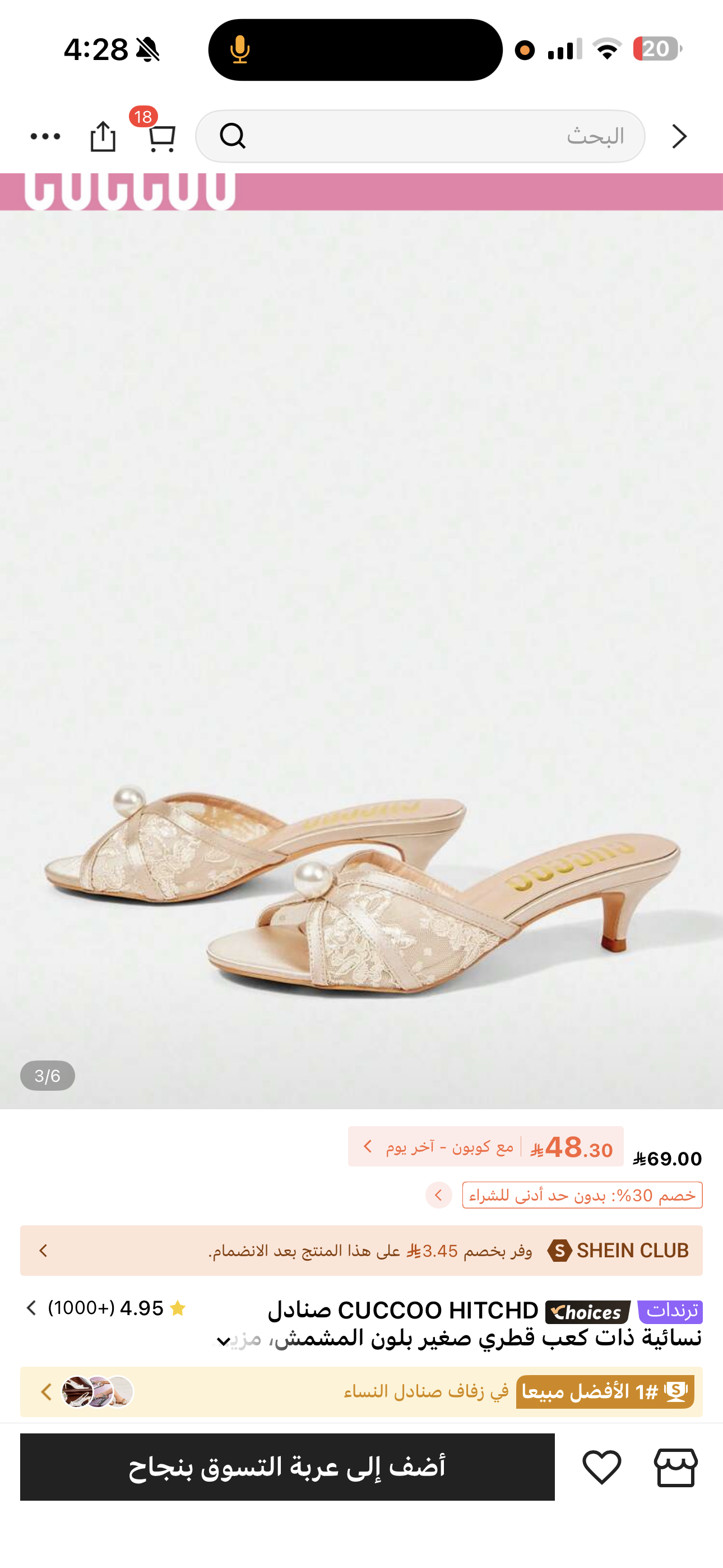This screenshot has height=1568, width=723.
Task: Open the shopping cart with 18 items
Action: pos(161,136)
